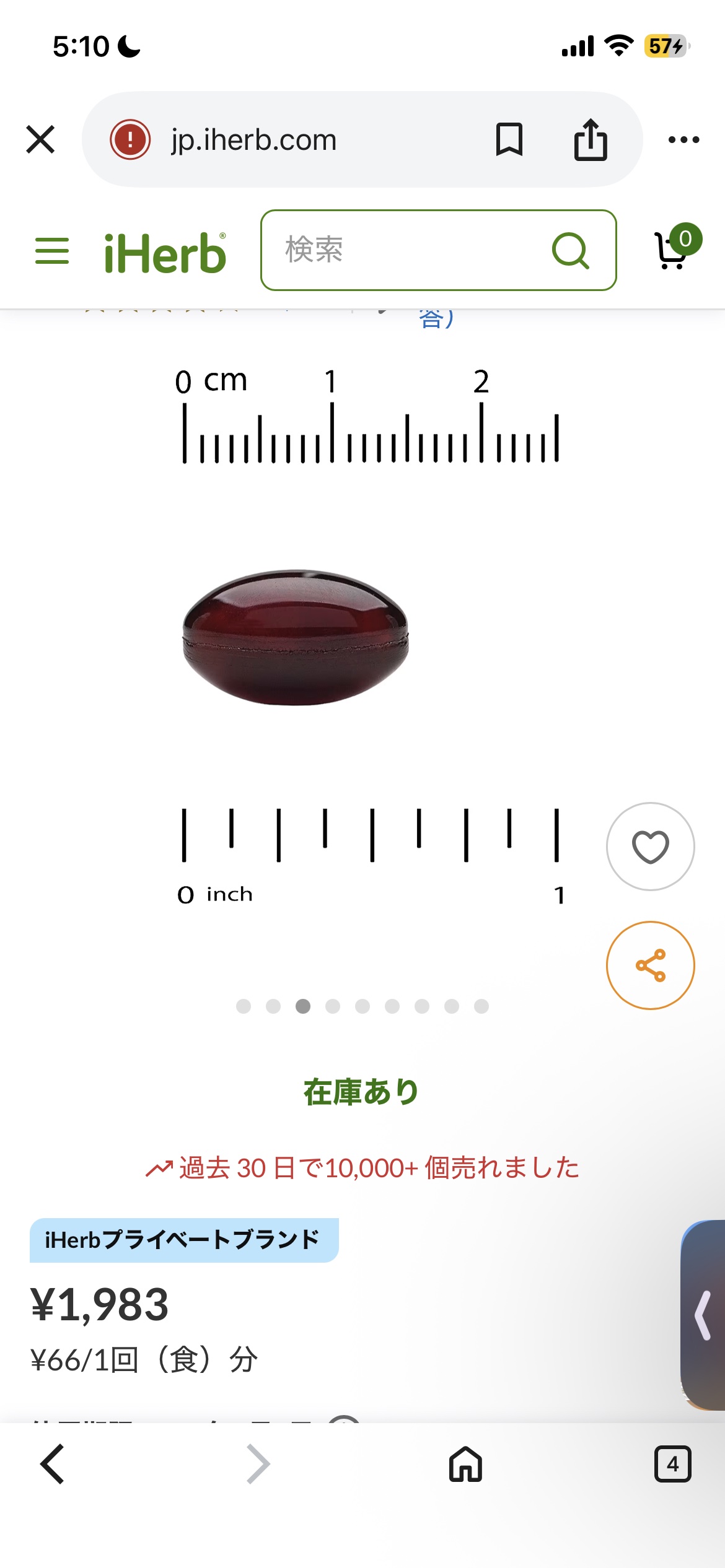Screen dimensions: 725x1568
Task: Tap the site security warning icon
Action: click(131, 139)
